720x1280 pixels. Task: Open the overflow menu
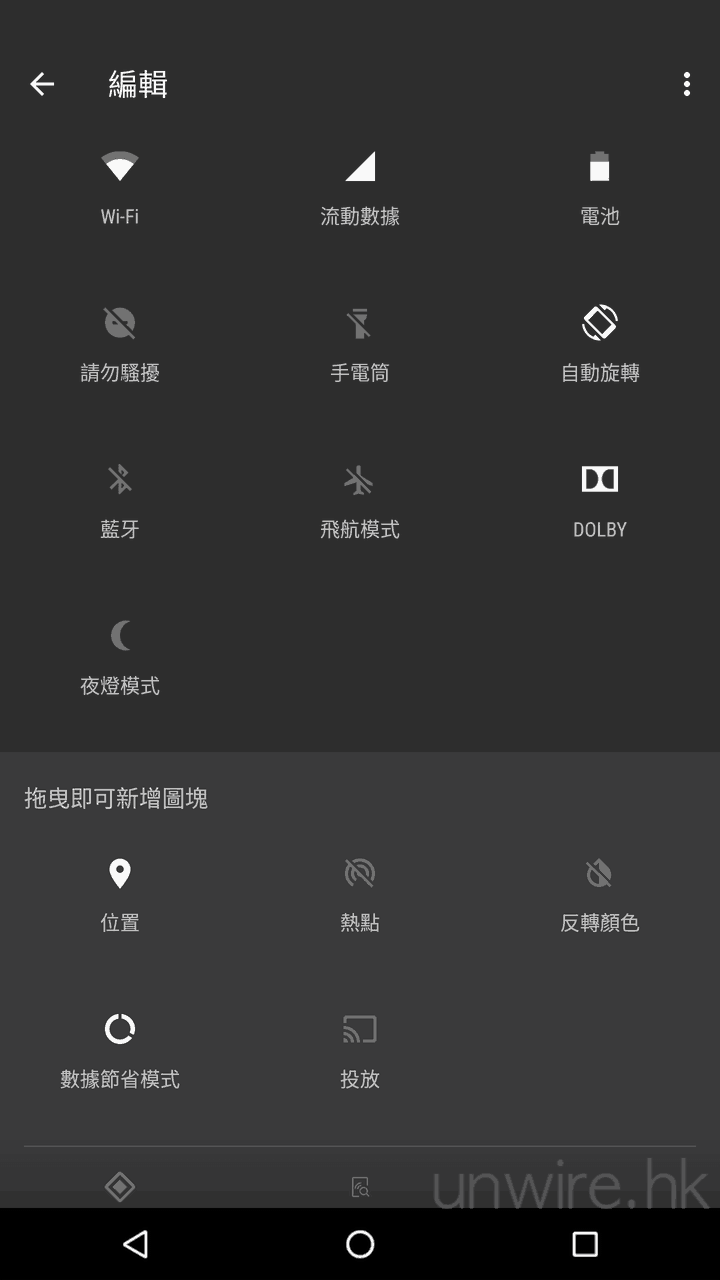tap(686, 85)
